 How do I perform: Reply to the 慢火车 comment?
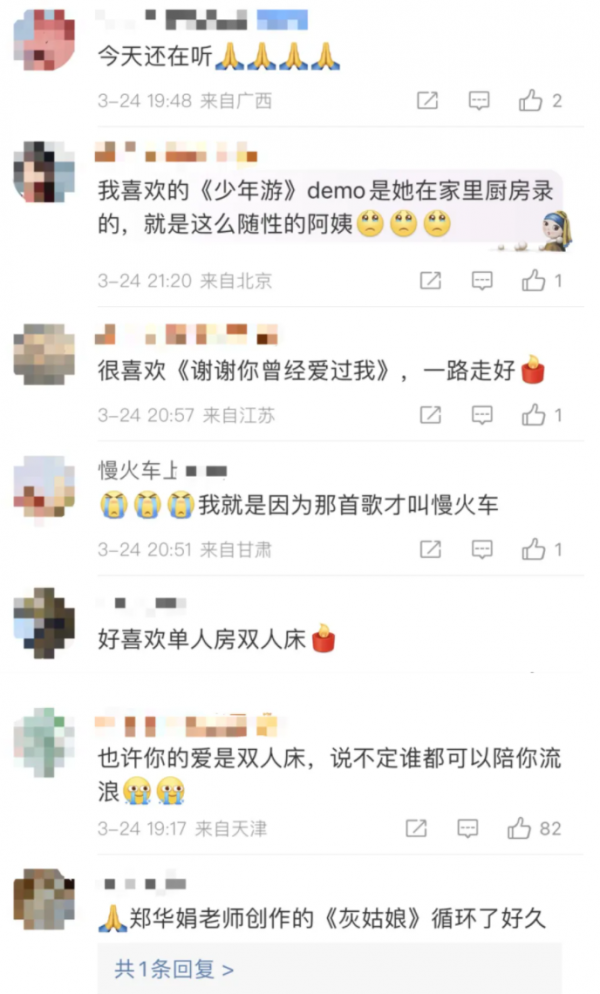(x=482, y=549)
